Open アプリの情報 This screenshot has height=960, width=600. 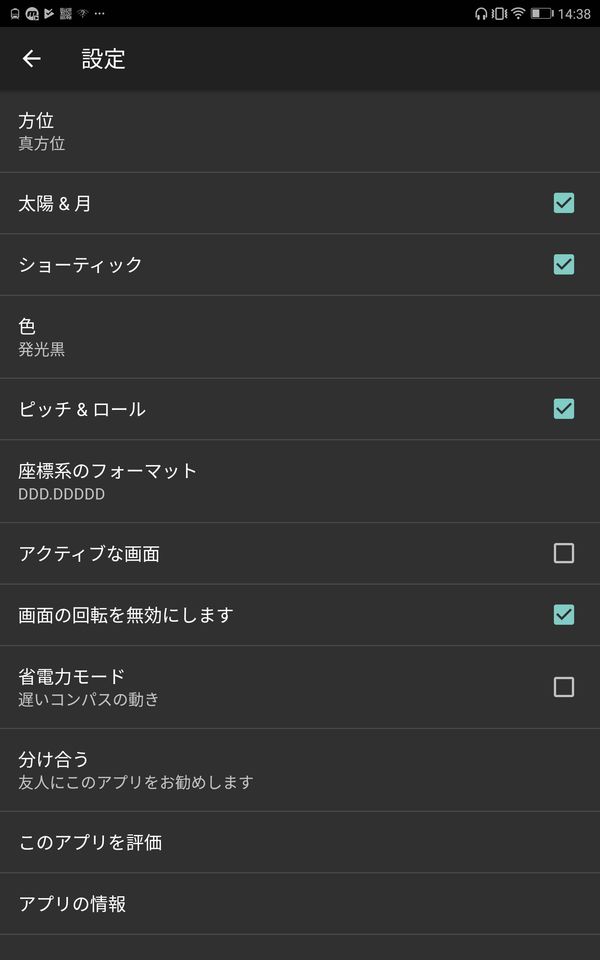(x=300, y=904)
